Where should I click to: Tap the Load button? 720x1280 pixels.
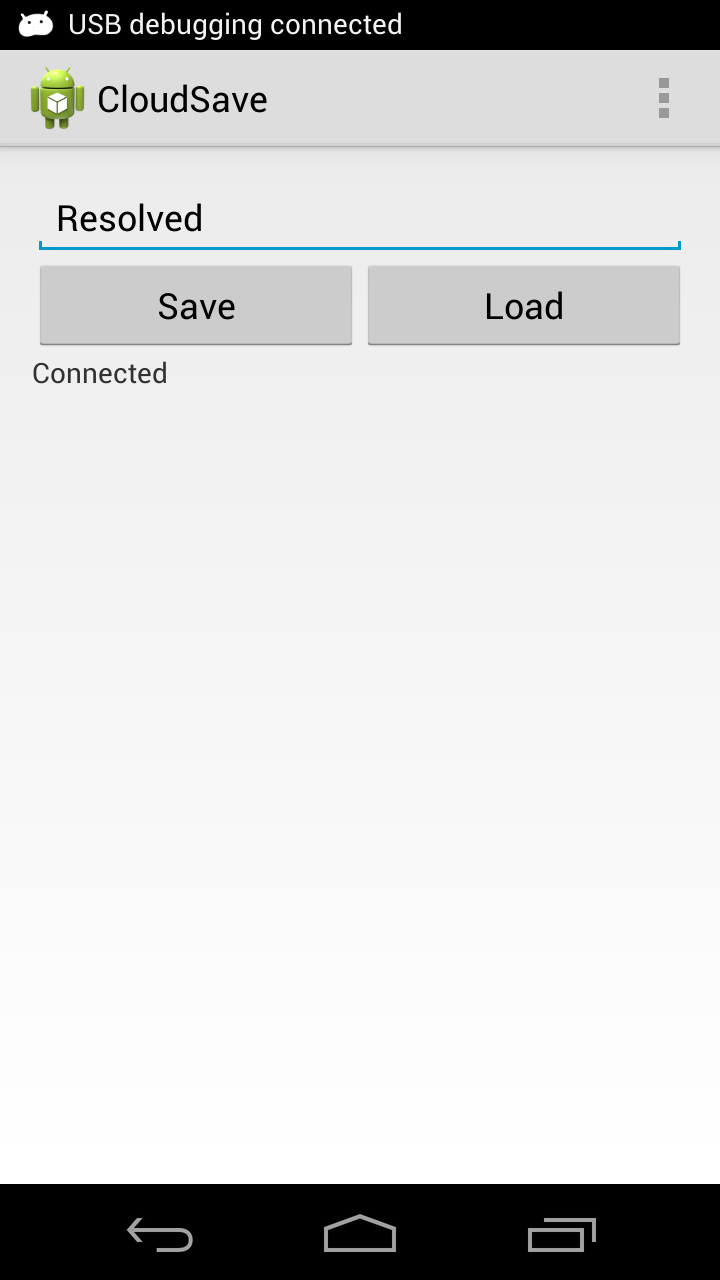tap(524, 305)
